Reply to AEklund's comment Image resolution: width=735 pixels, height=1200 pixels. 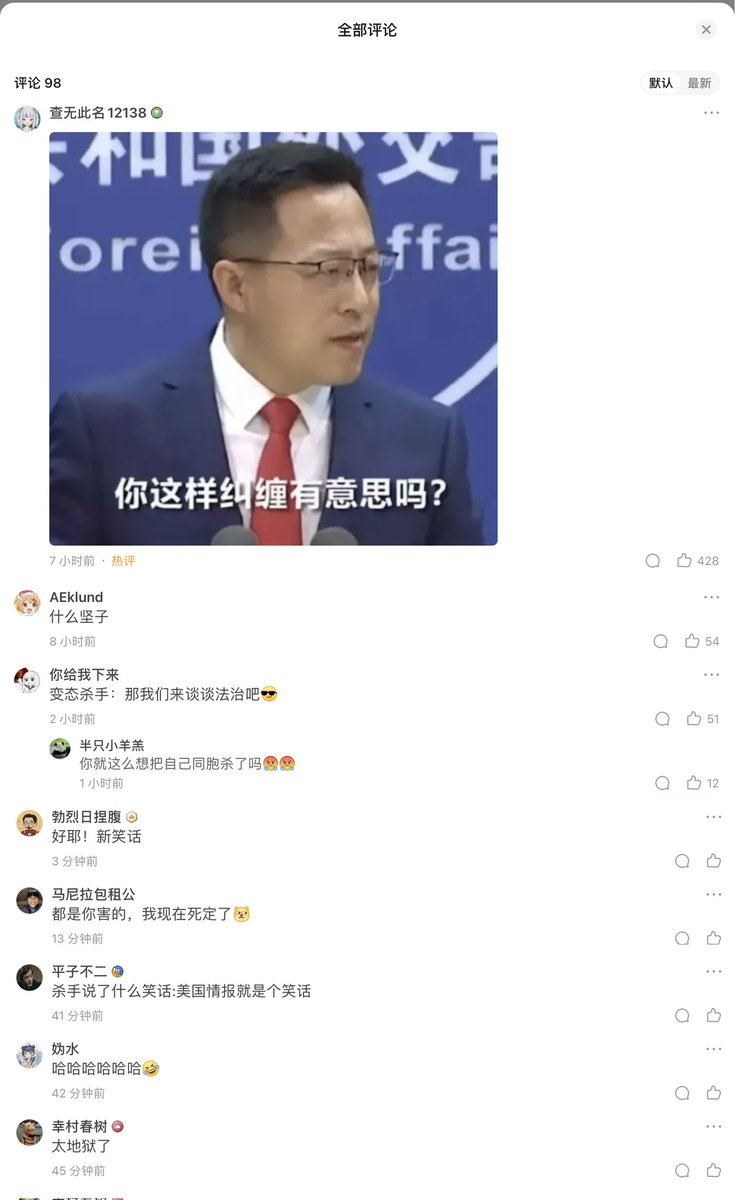[x=660, y=641]
